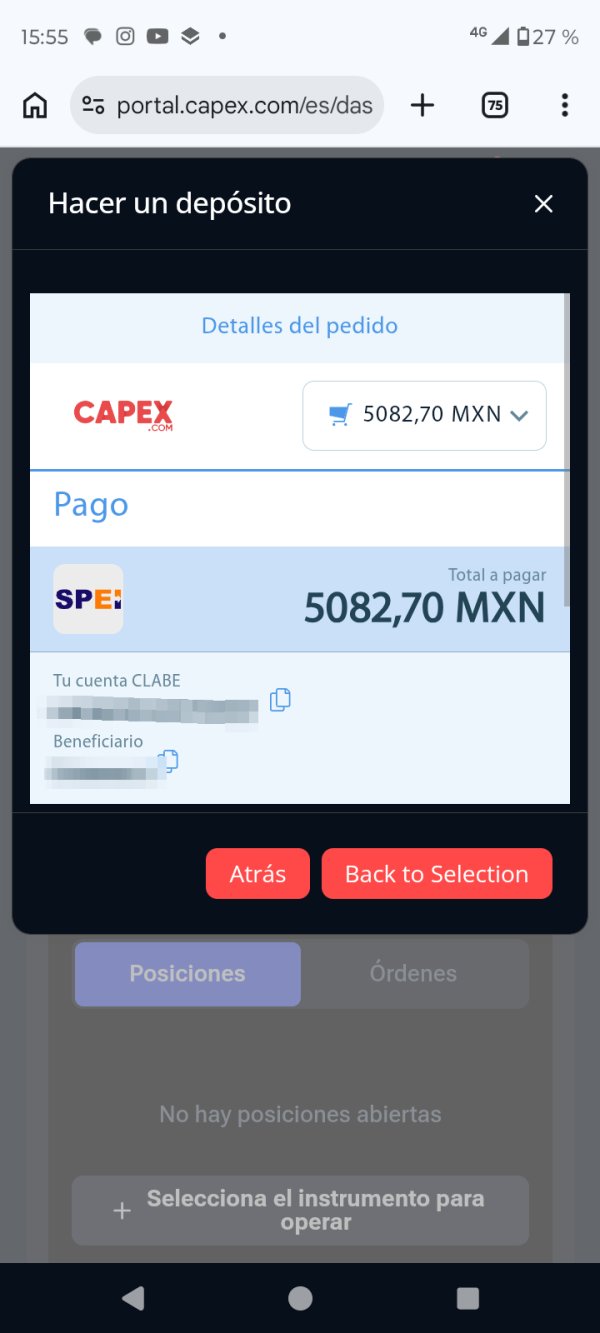Tap the Atrás button

tap(258, 874)
